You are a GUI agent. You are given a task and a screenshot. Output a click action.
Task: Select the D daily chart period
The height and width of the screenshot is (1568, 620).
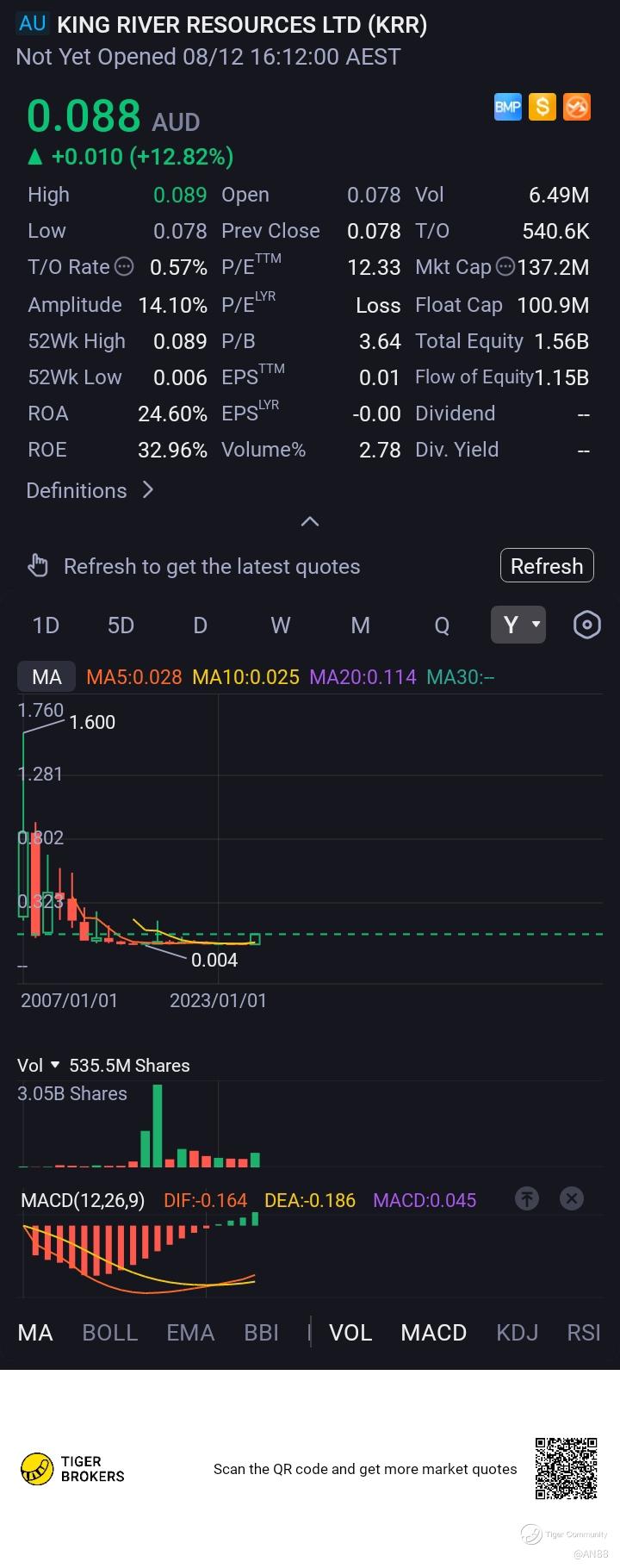200,625
